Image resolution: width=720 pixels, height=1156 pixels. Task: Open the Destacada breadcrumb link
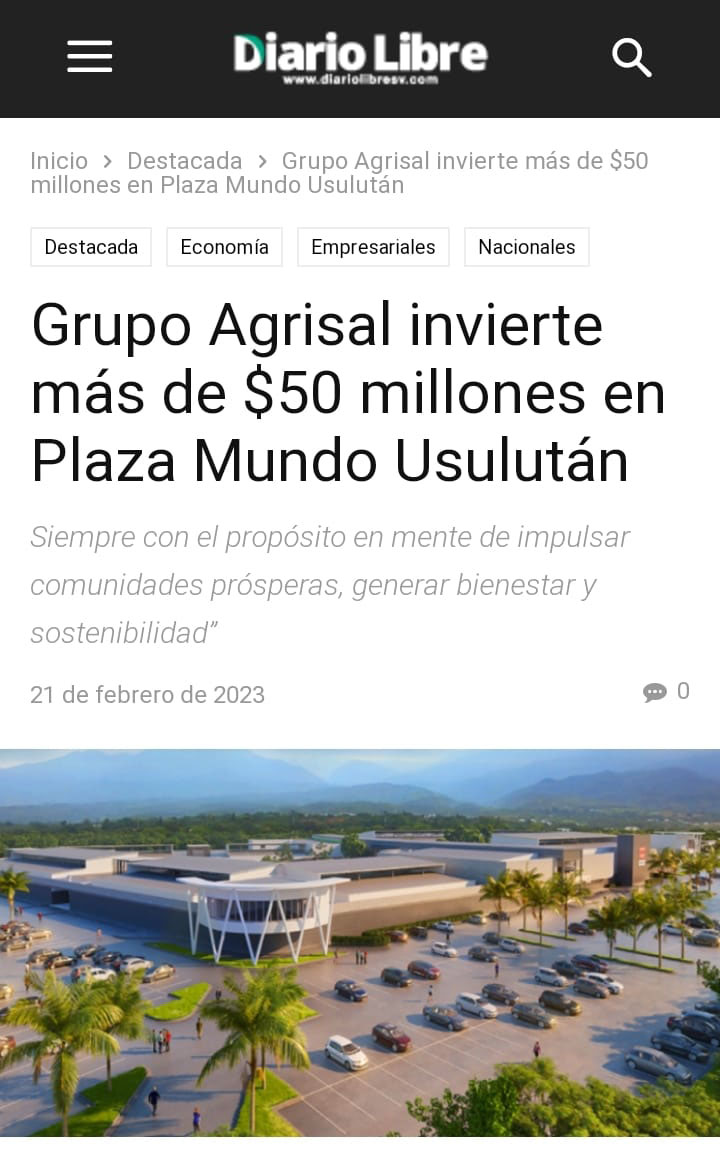click(x=185, y=161)
